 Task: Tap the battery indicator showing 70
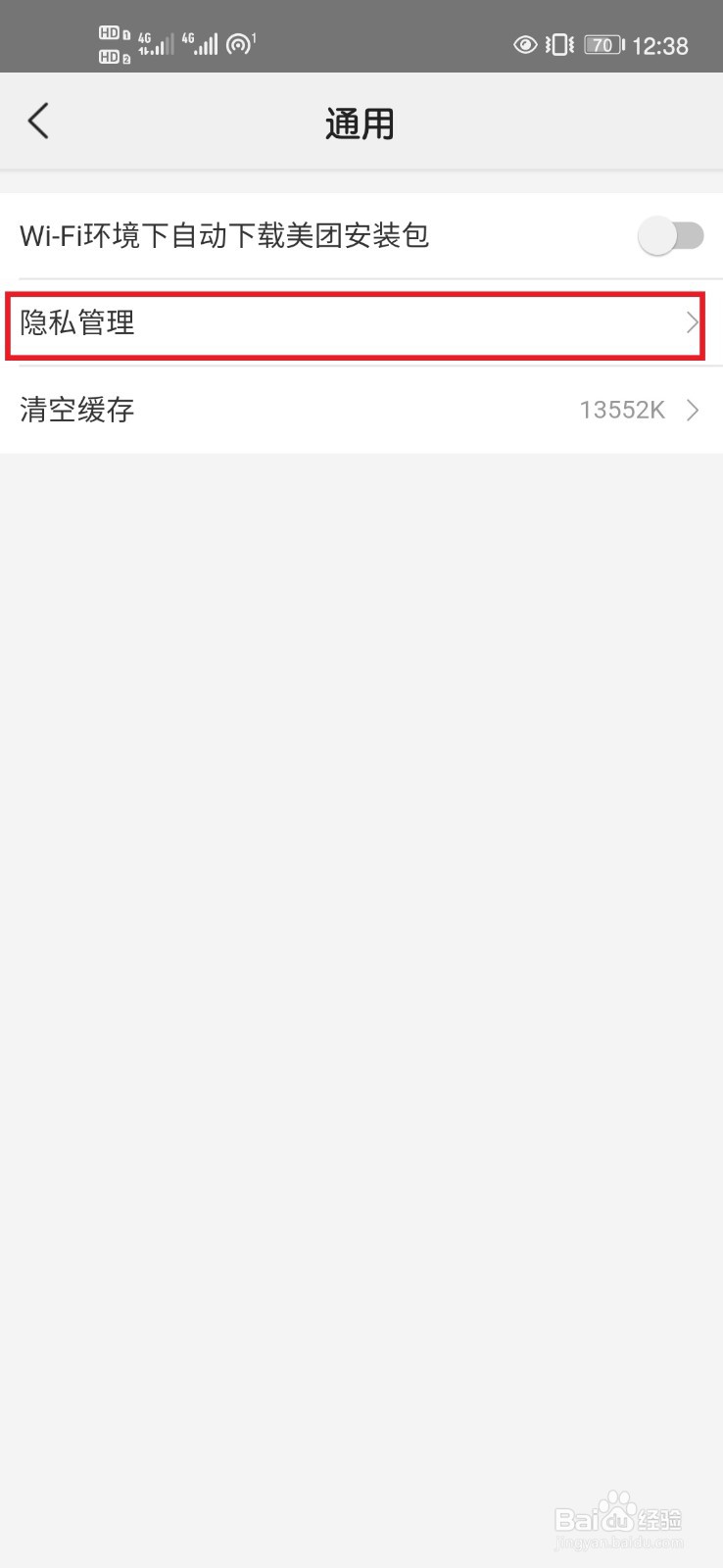pos(602,44)
